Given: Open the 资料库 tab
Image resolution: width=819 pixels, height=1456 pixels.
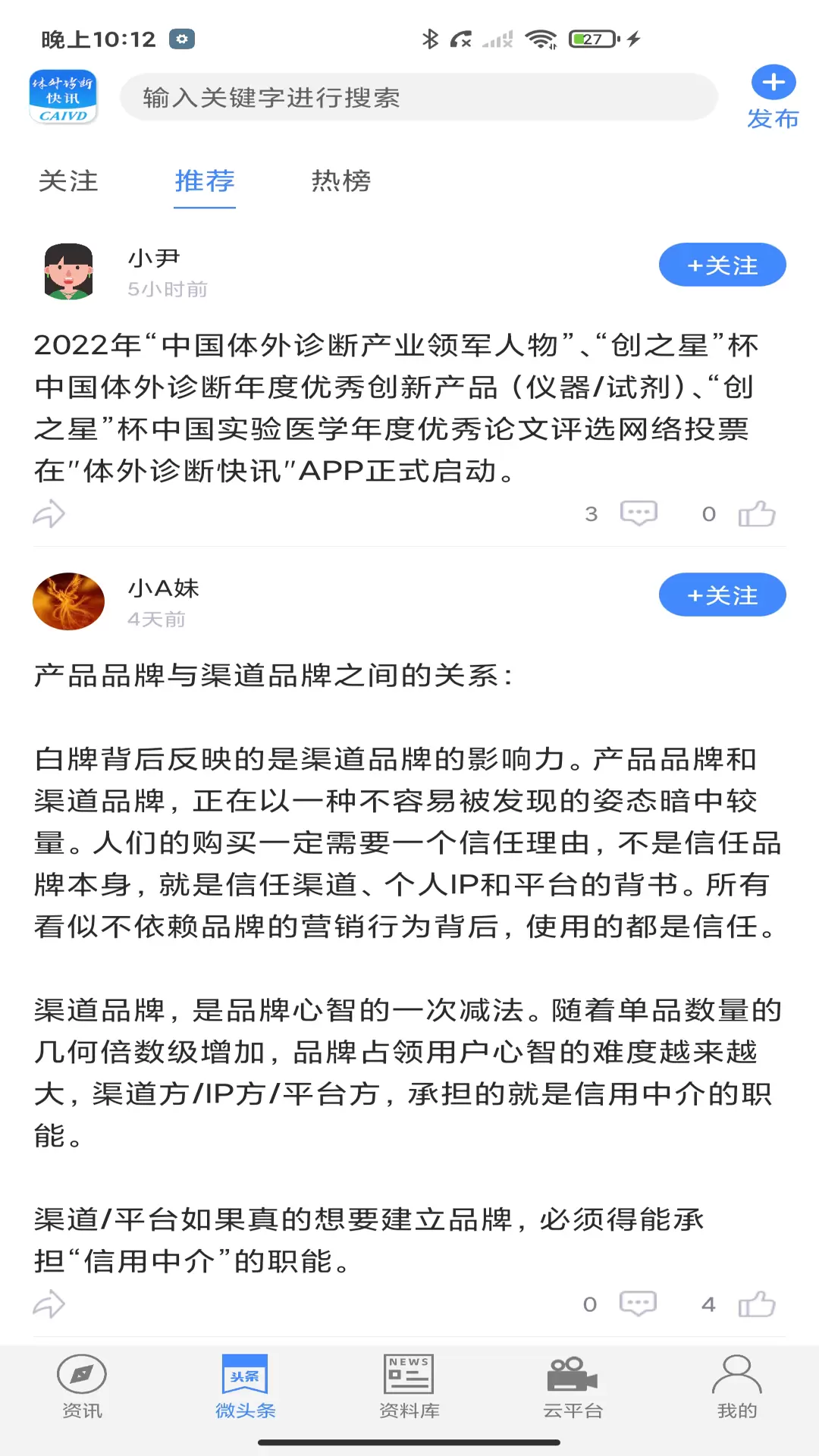Looking at the screenshot, I should coord(409,1387).
